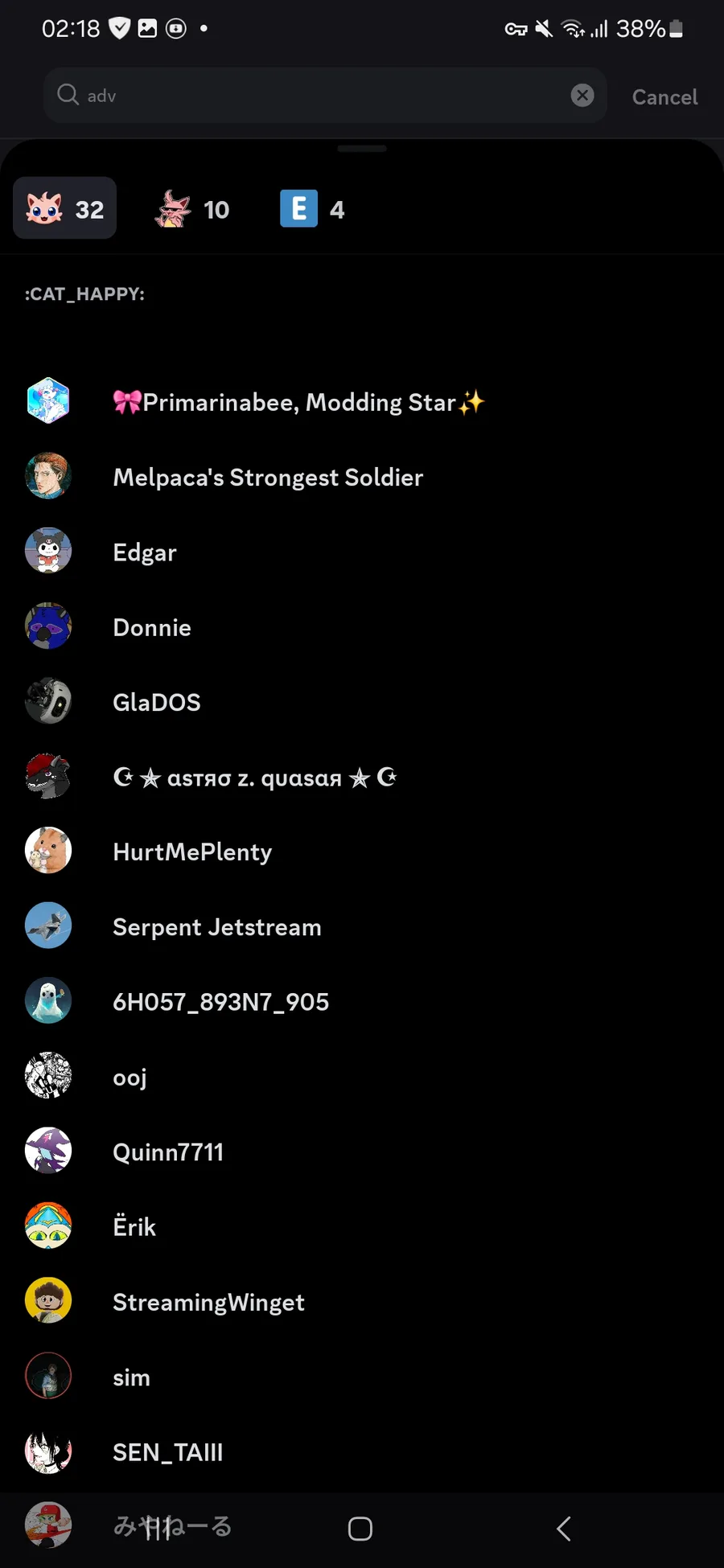Open Melpaca's Strongest Soldier profile
The height and width of the screenshot is (1568, 724).
point(267,477)
